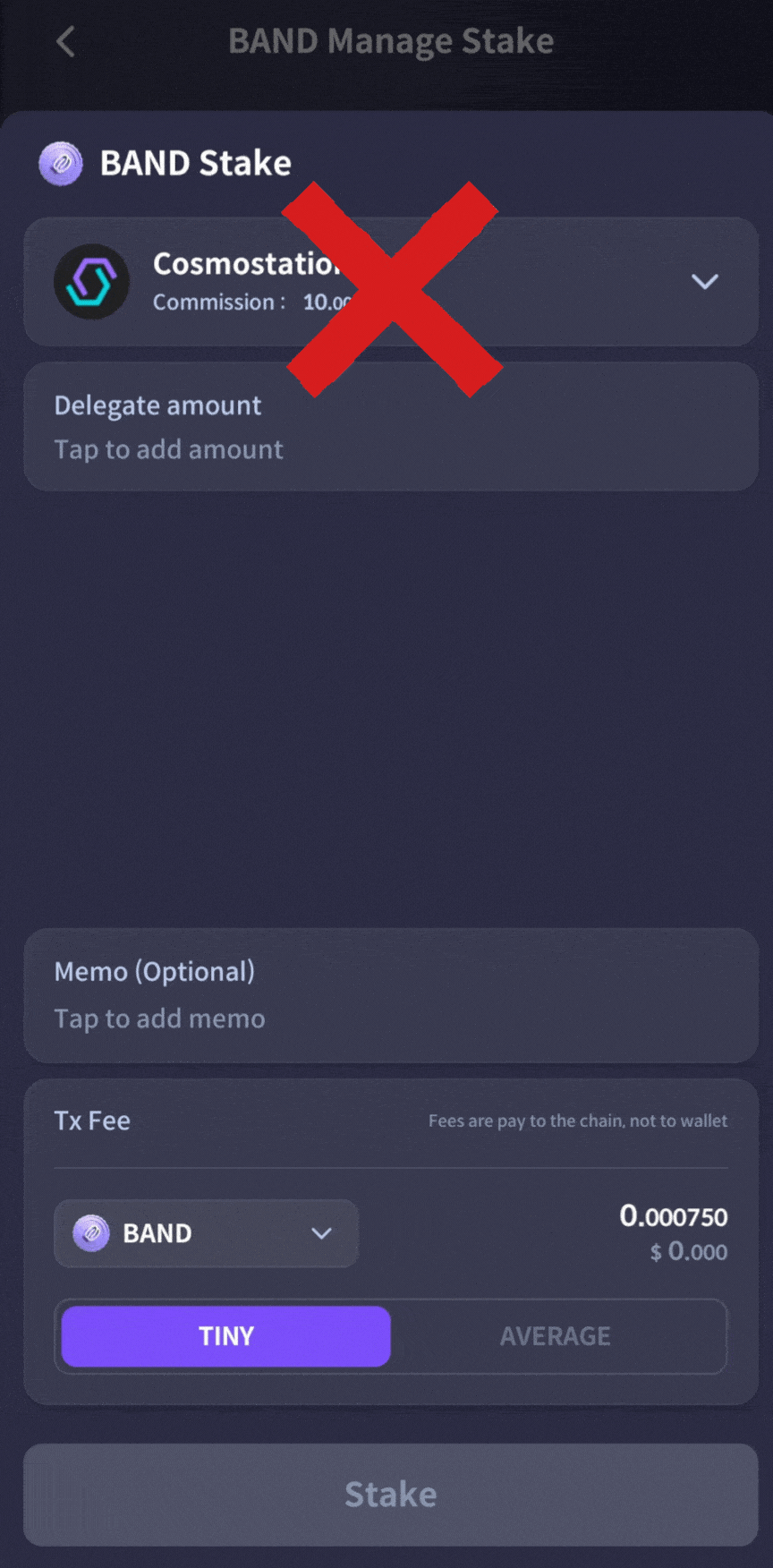Confirm with the Stake button

point(390,1494)
